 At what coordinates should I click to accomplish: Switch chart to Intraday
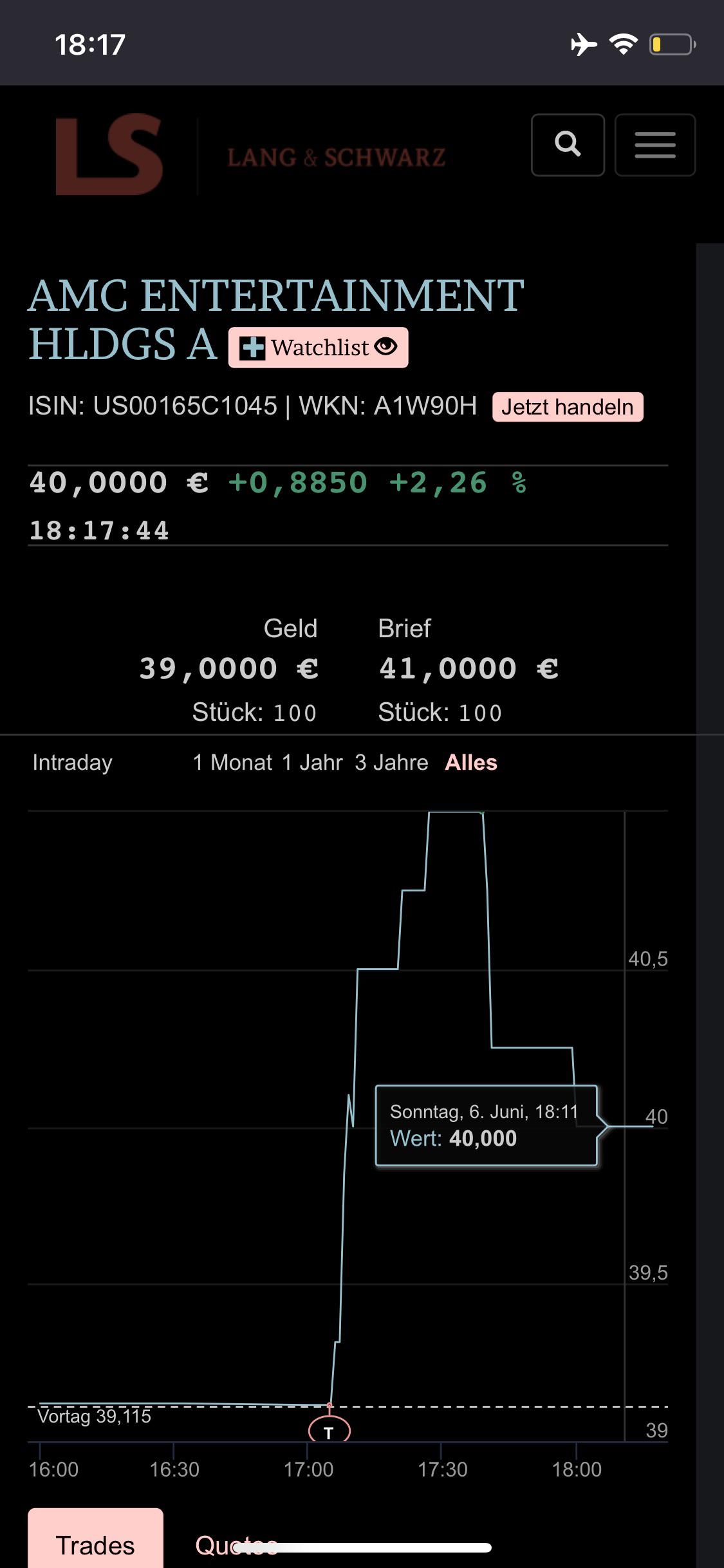[72, 763]
